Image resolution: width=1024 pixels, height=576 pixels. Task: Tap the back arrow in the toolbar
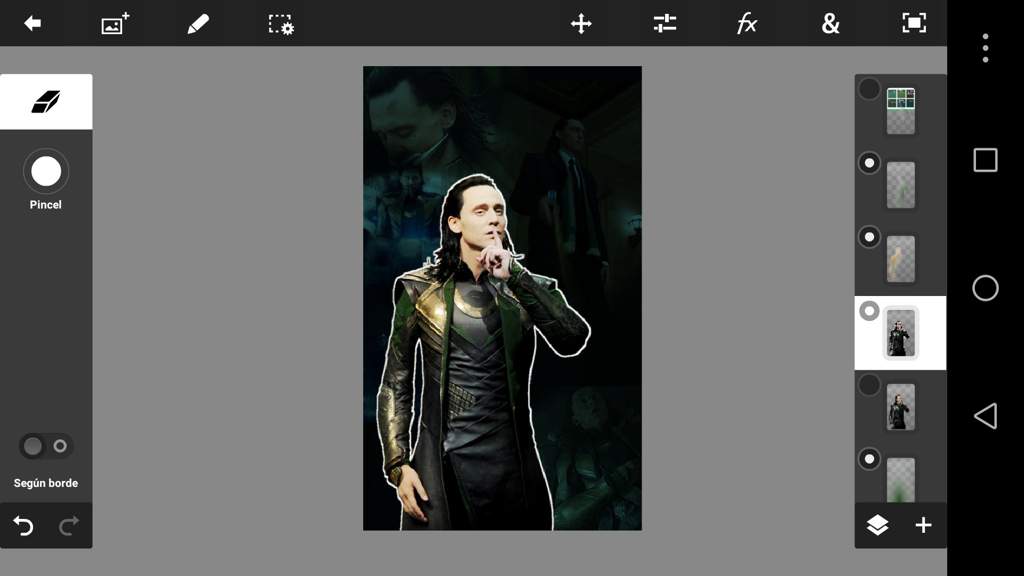click(33, 23)
